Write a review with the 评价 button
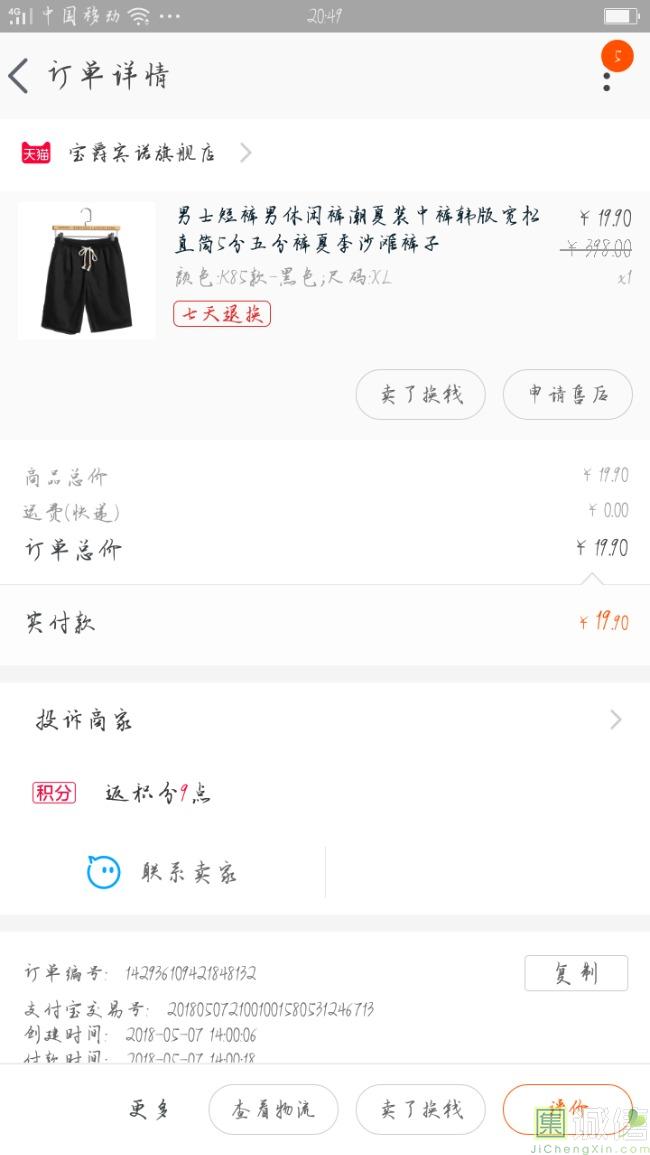650x1155 pixels. [x=567, y=1108]
